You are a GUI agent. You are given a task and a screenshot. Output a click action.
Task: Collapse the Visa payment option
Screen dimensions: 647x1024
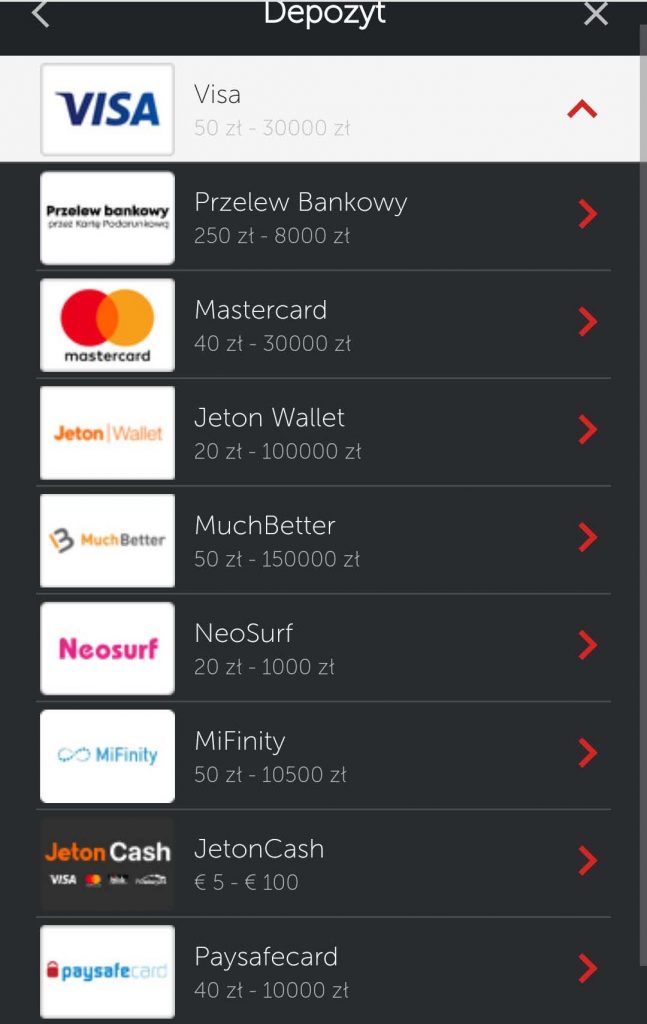tap(582, 109)
